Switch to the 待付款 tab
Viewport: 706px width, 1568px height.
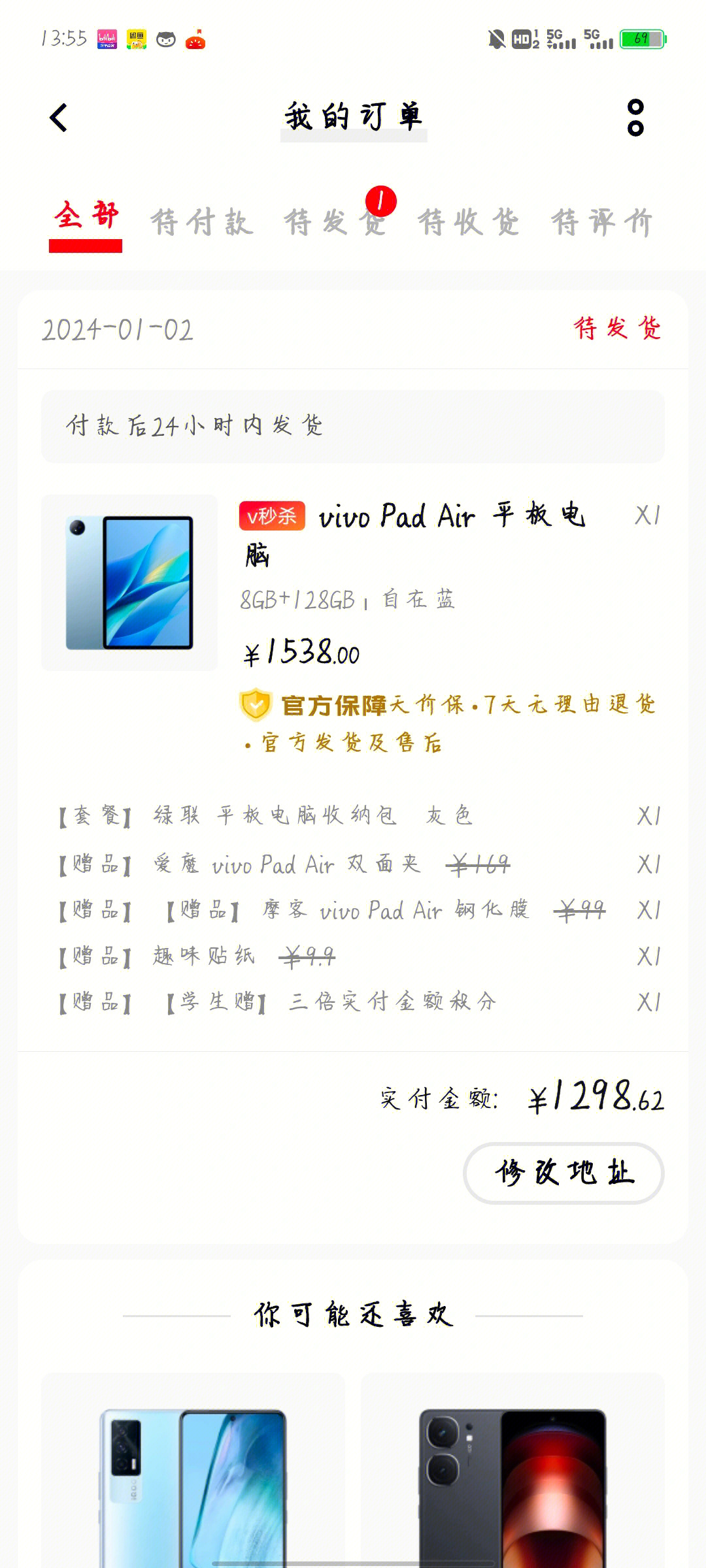(202, 222)
